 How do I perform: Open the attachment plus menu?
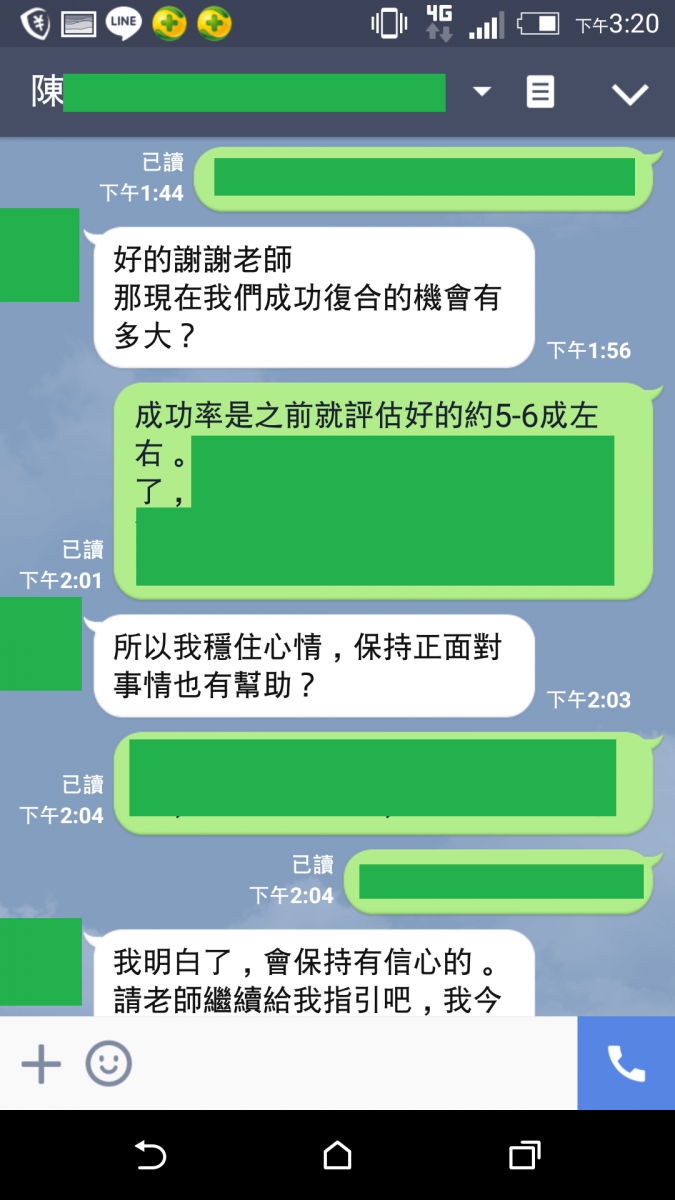pyautogui.click(x=41, y=1064)
